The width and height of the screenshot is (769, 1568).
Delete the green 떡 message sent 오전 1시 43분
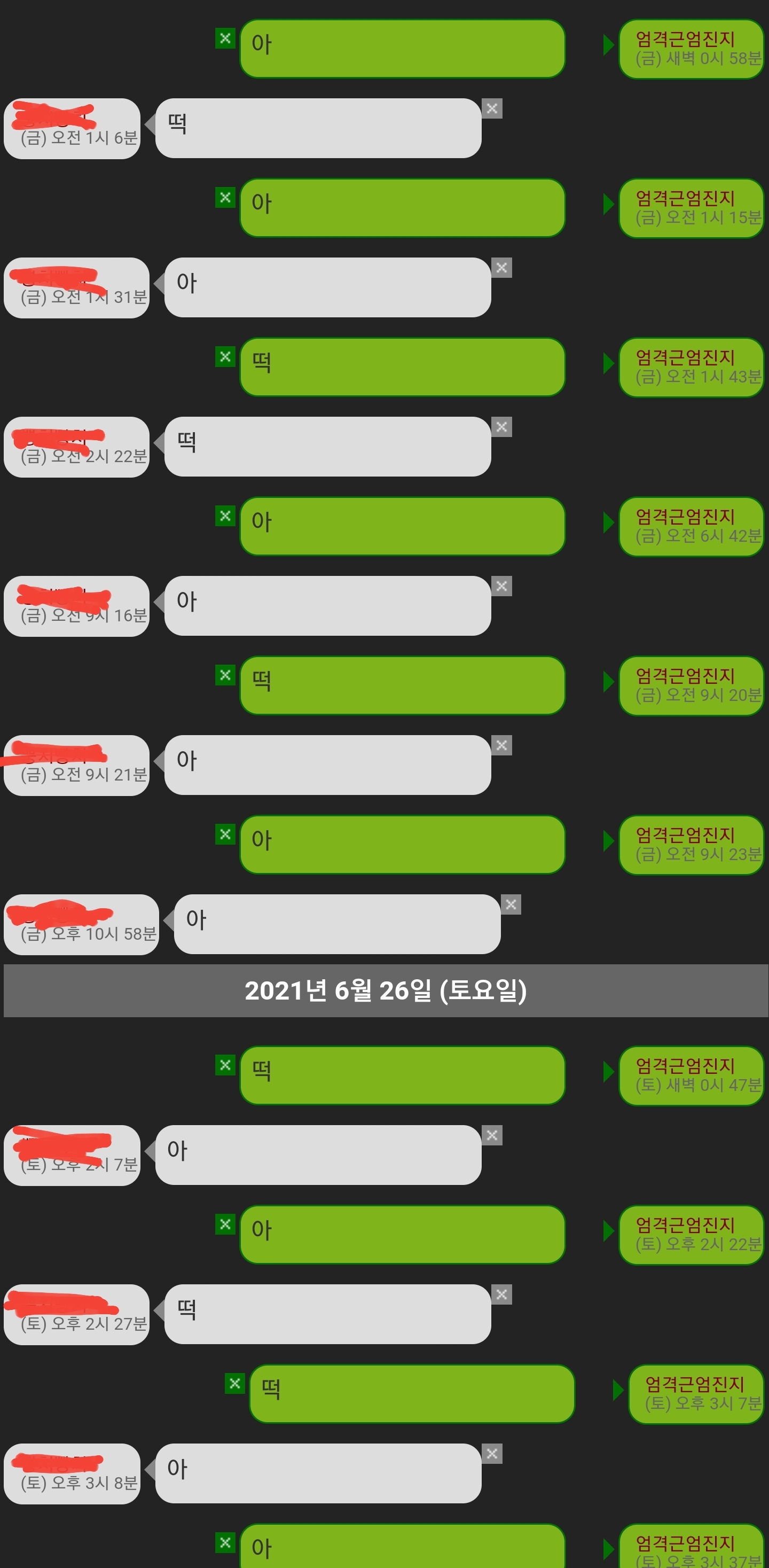click(x=225, y=357)
